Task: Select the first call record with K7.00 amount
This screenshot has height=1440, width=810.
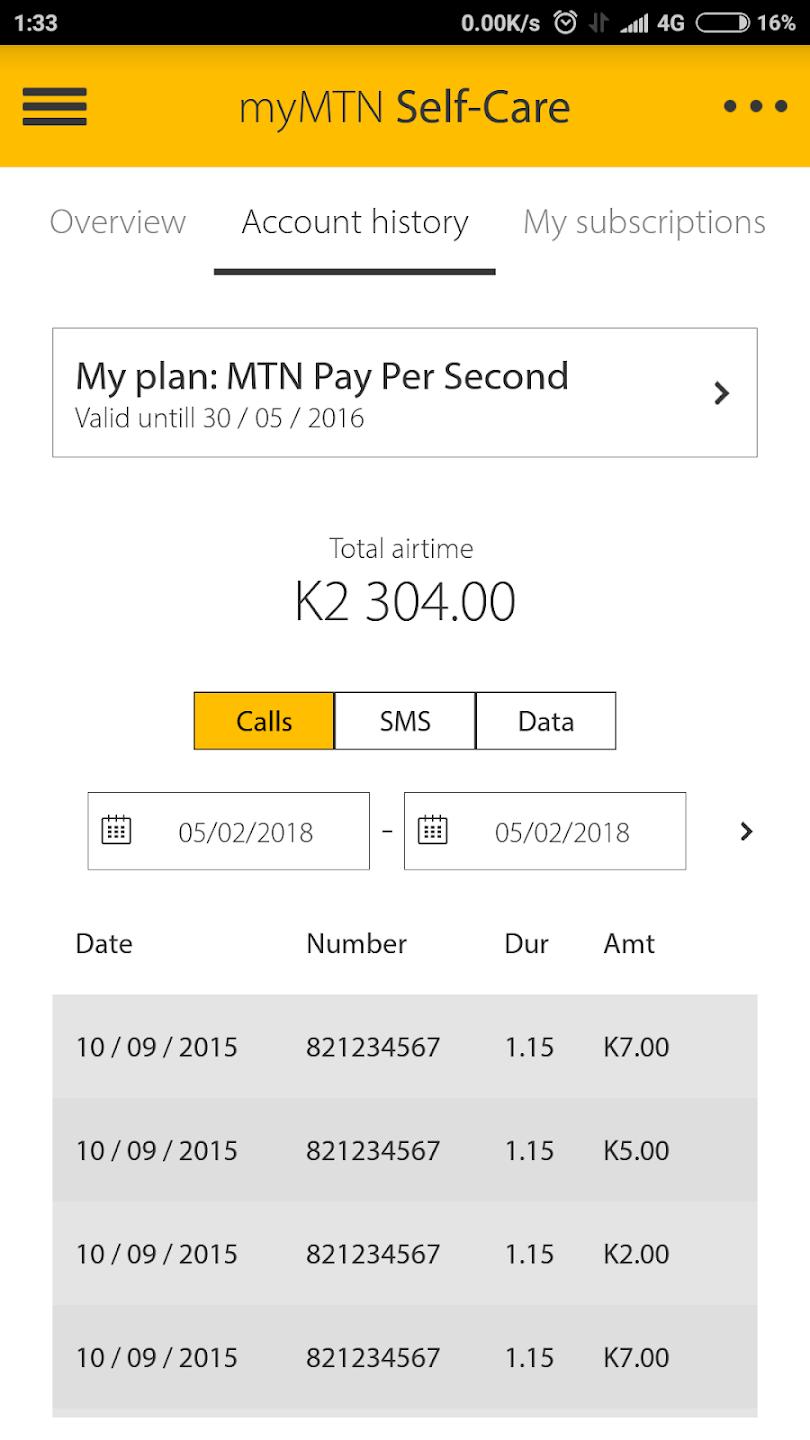Action: [x=404, y=1046]
